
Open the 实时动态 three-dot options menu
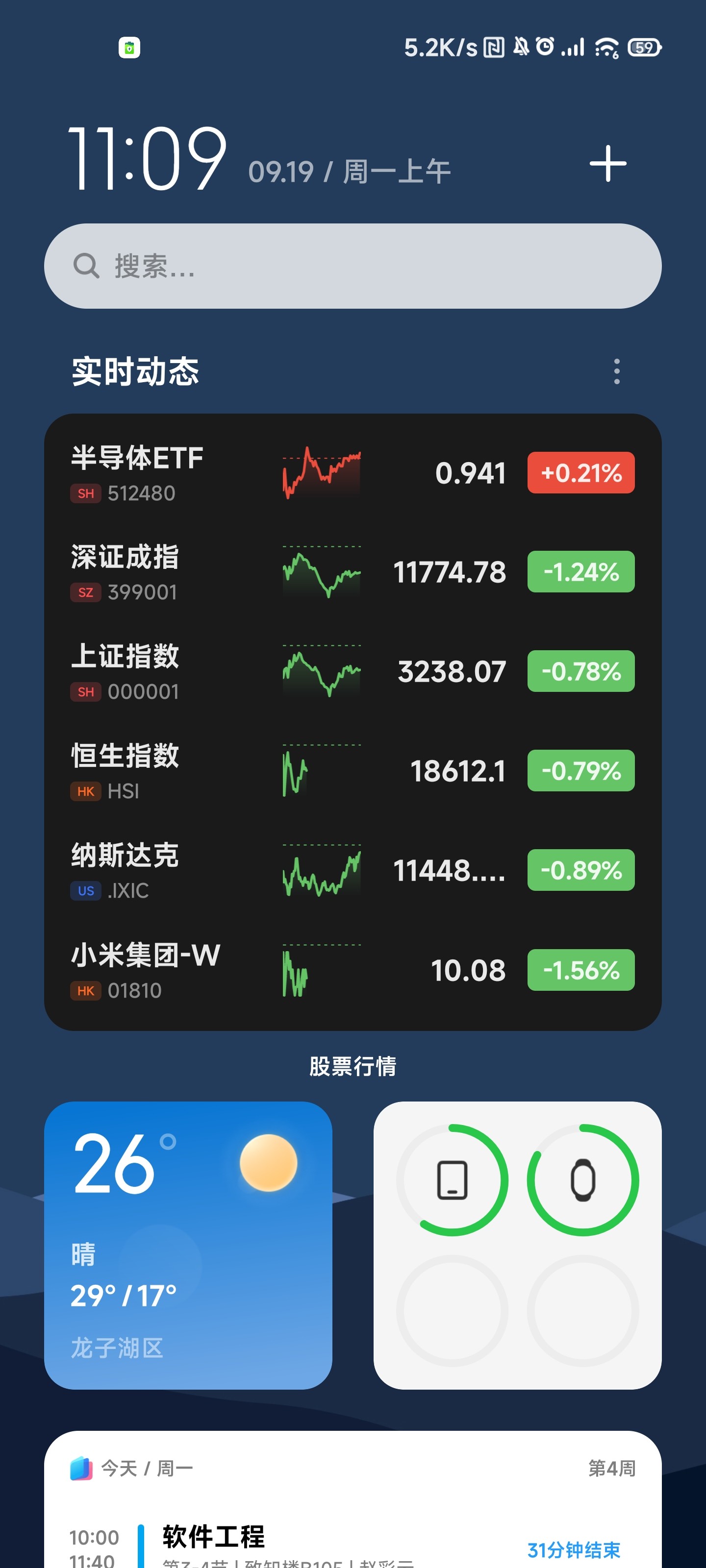(x=616, y=373)
